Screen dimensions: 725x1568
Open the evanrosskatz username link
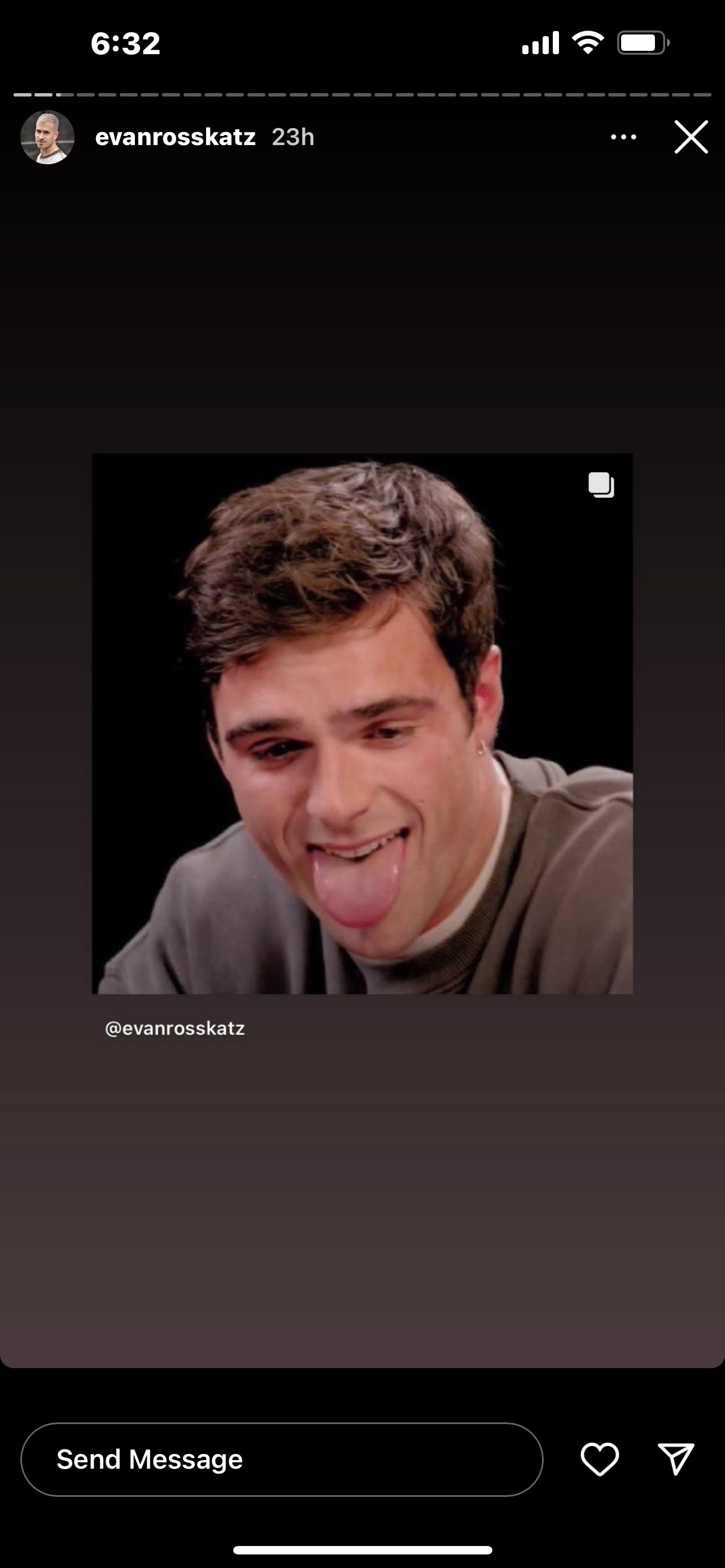[x=175, y=137]
